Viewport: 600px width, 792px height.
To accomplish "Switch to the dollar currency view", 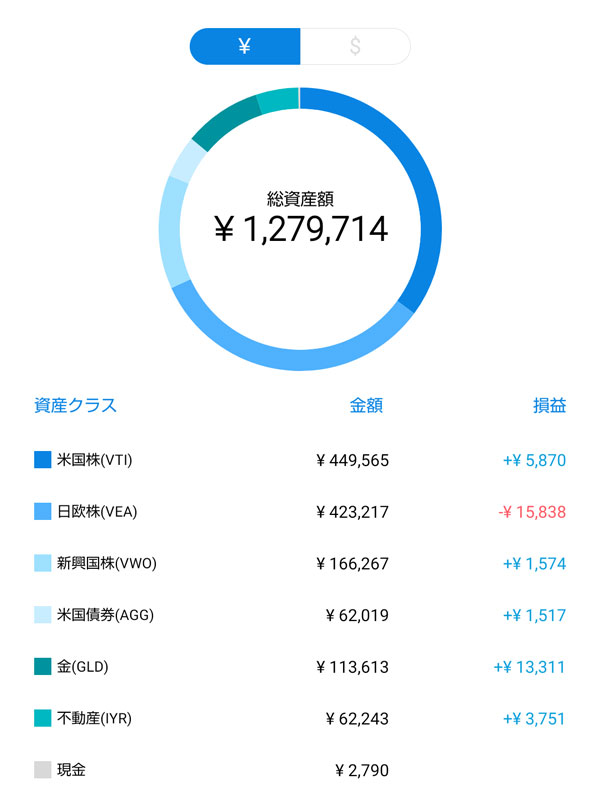I will (355, 46).
